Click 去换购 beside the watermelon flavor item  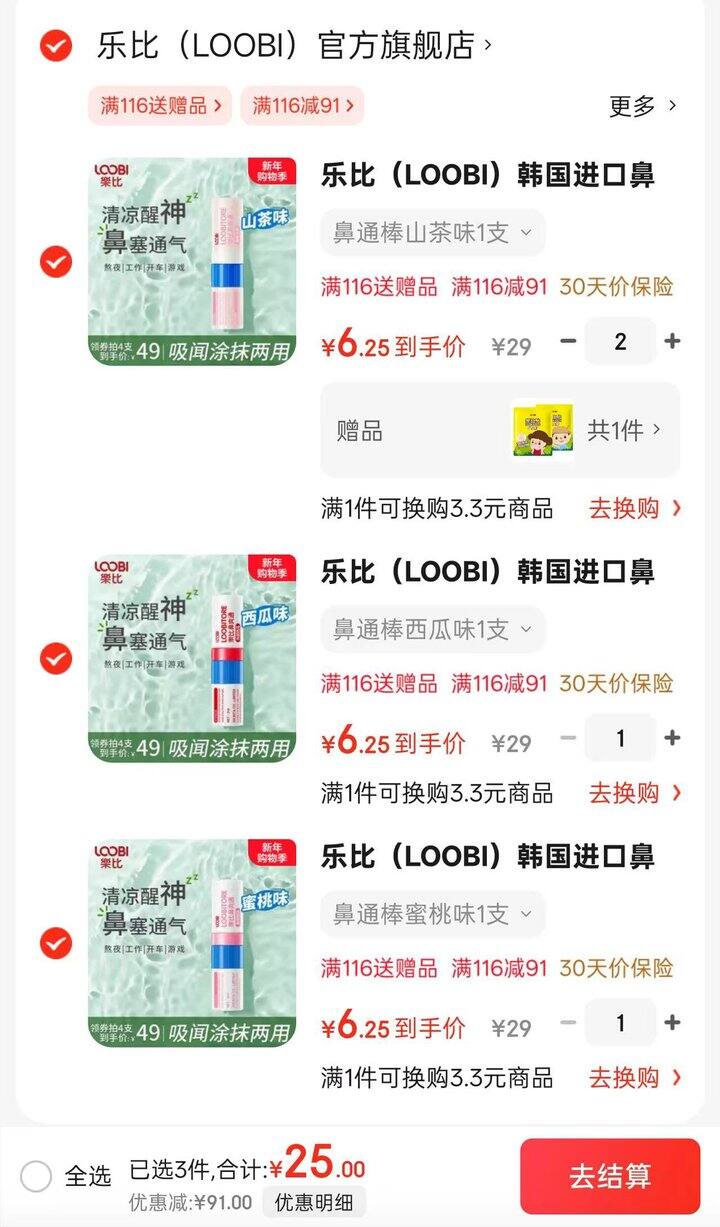[x=630, y=793]
